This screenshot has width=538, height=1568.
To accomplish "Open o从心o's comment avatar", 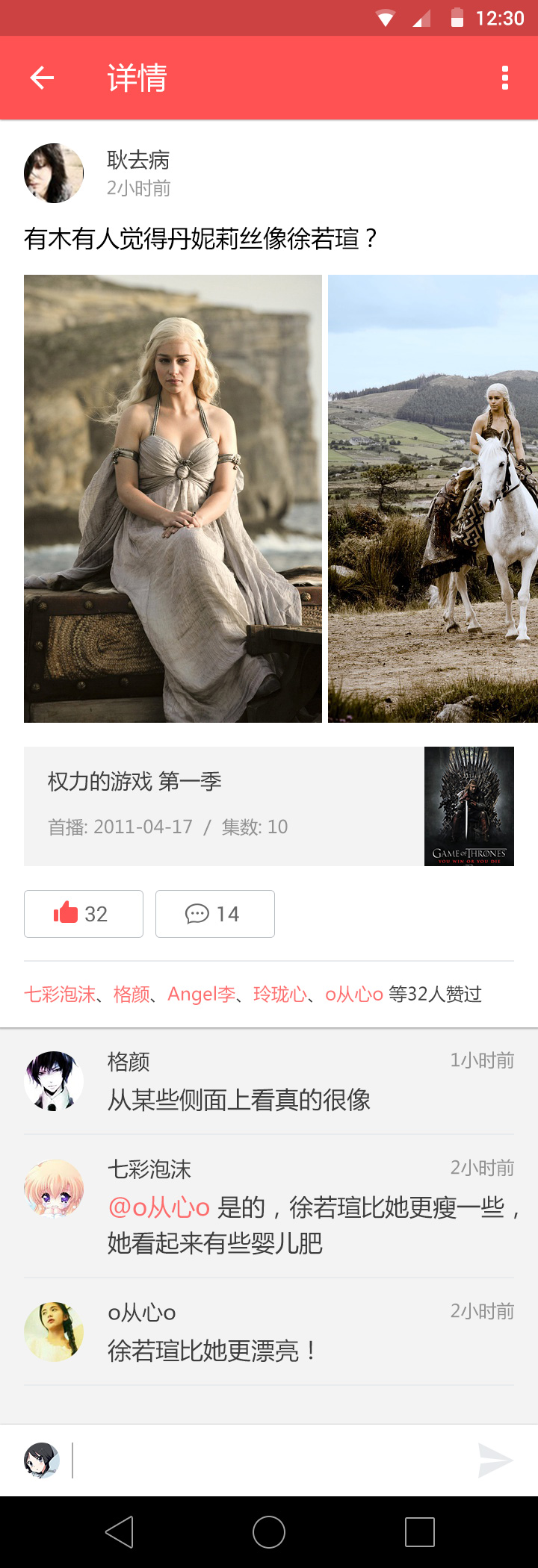I will point(54,1332).
